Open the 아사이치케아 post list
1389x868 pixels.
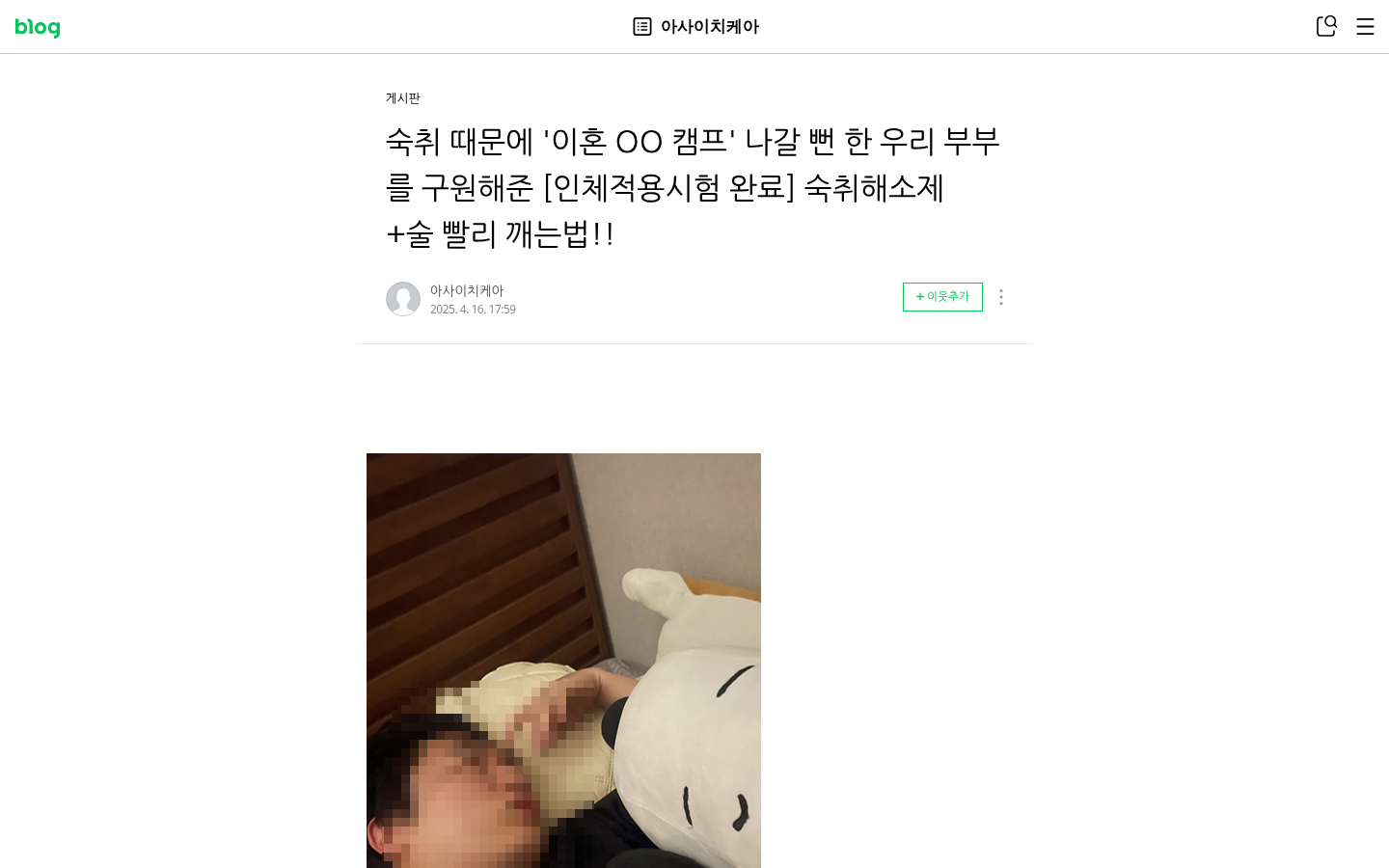[x=695, y=27]
